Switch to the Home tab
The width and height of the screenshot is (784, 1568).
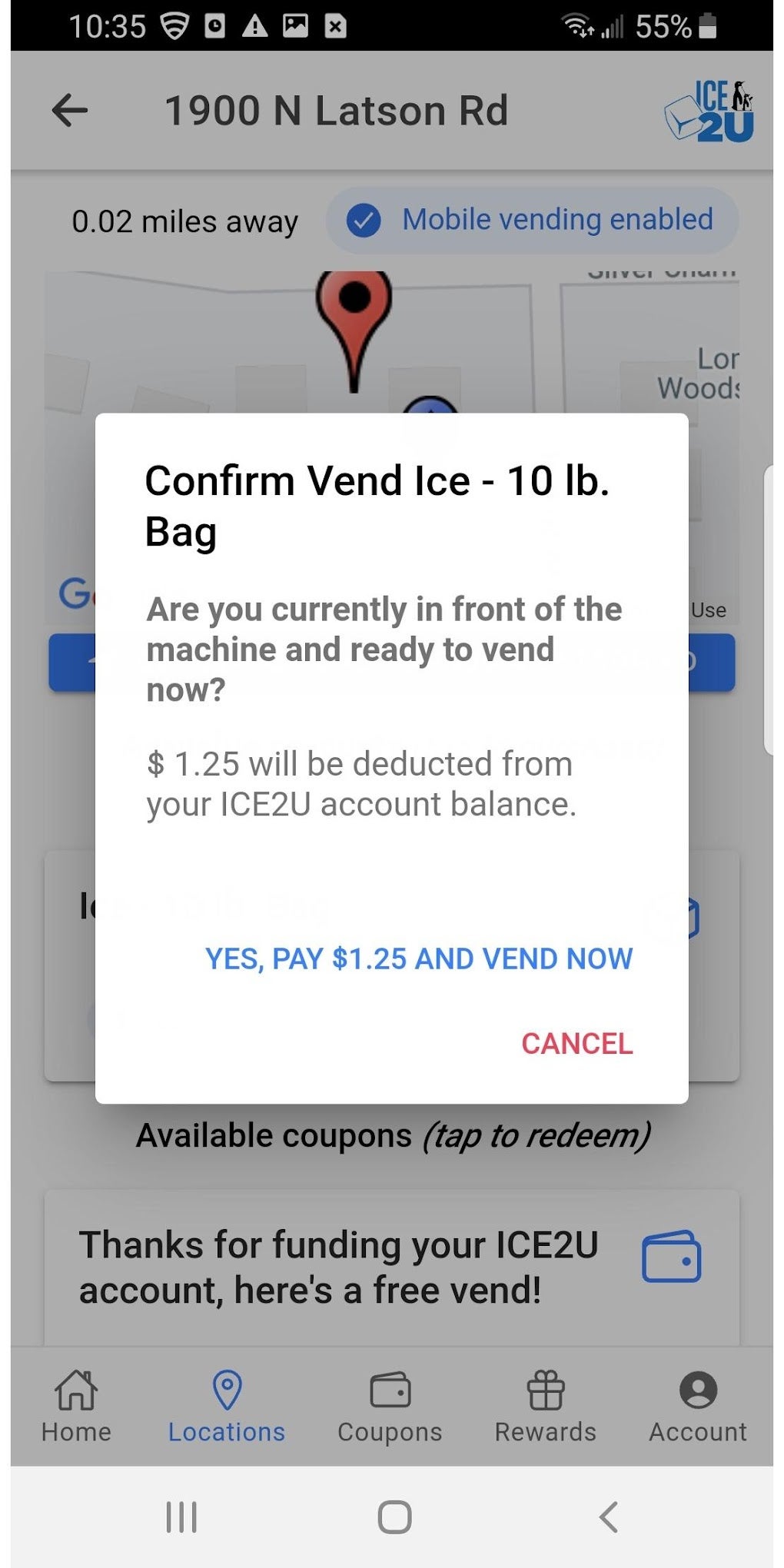[76, 1407]
